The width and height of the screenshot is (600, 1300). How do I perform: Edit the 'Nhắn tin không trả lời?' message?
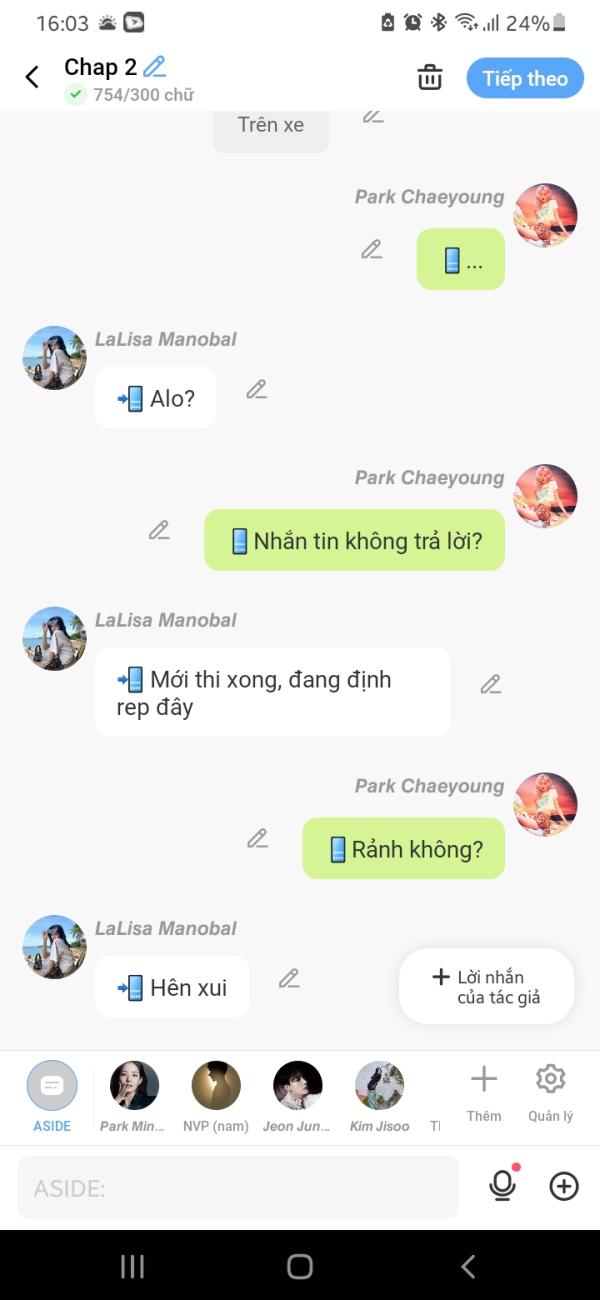tap(159, 530)
